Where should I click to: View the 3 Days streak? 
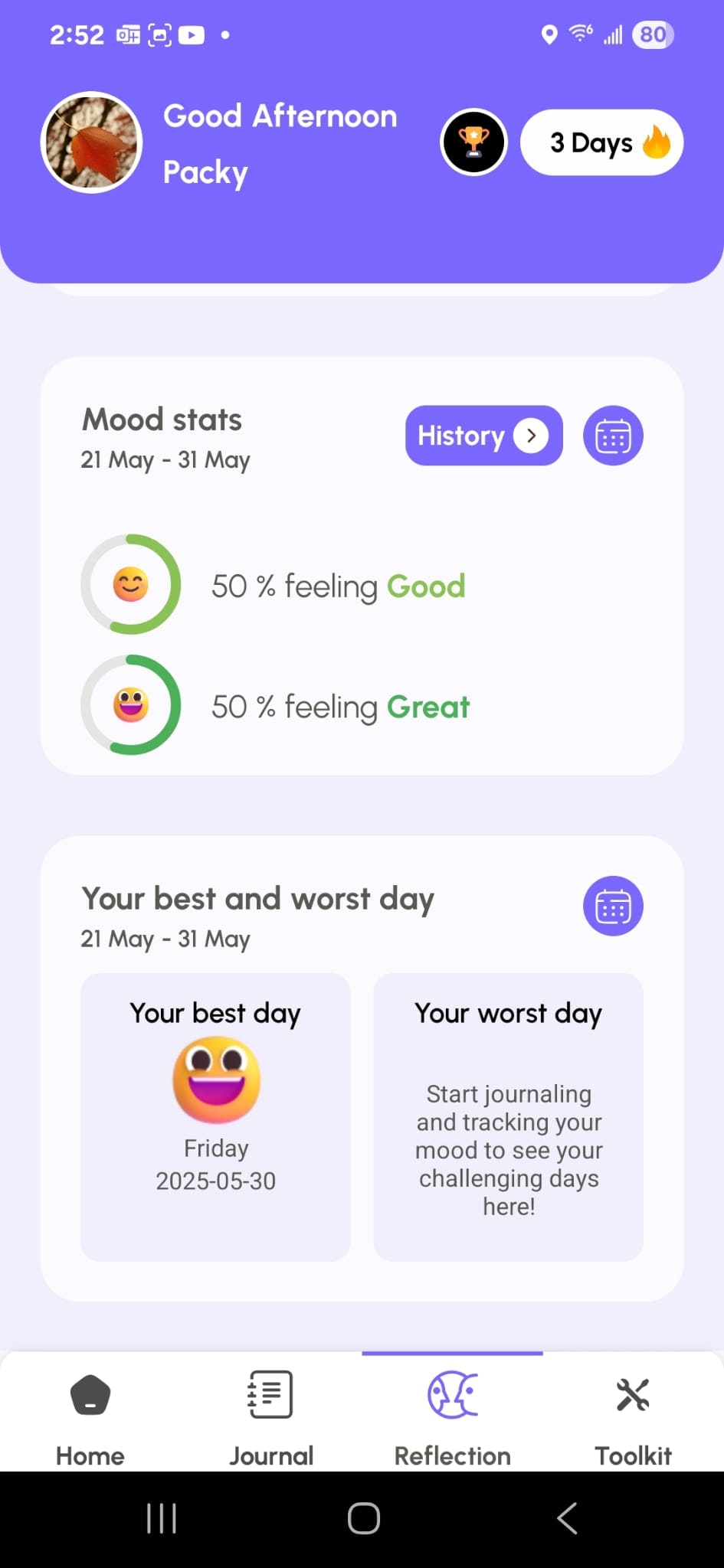pyautogui.click(x=601, y=142)
